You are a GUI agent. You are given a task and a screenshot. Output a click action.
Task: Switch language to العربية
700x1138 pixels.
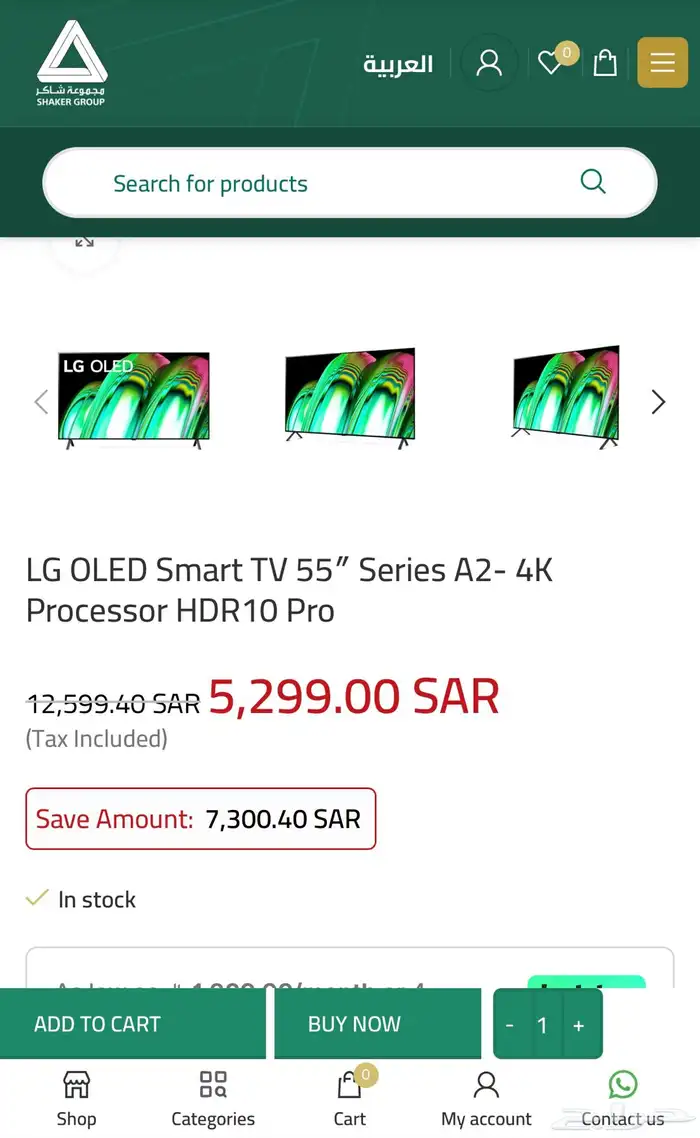[398, 65]
